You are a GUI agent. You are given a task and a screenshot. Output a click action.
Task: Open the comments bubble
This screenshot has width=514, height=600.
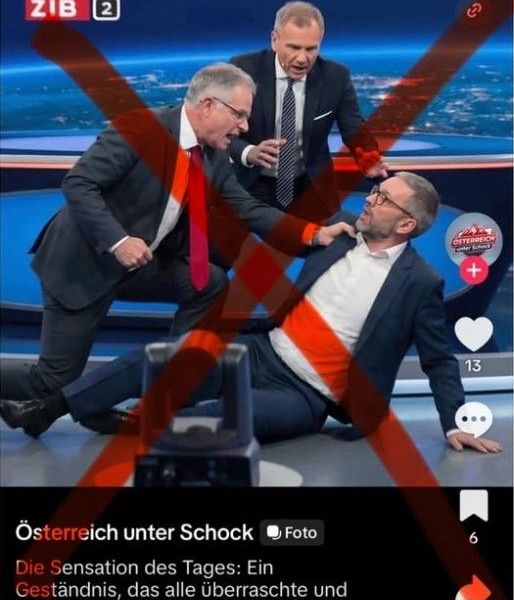tap(473, 419)
